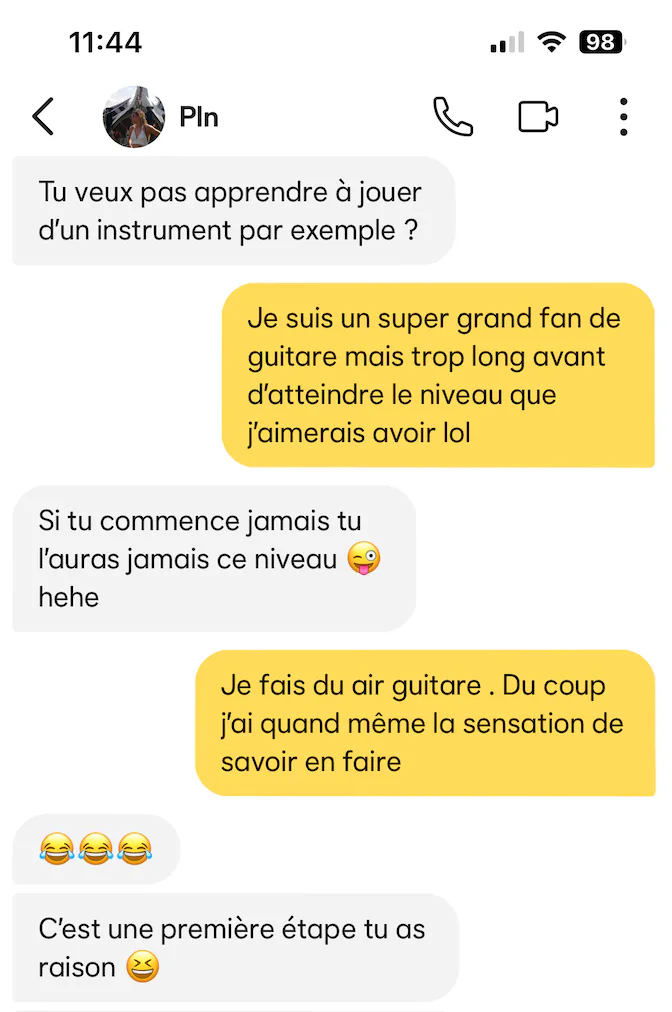Start a voice call with Pln

453,117
